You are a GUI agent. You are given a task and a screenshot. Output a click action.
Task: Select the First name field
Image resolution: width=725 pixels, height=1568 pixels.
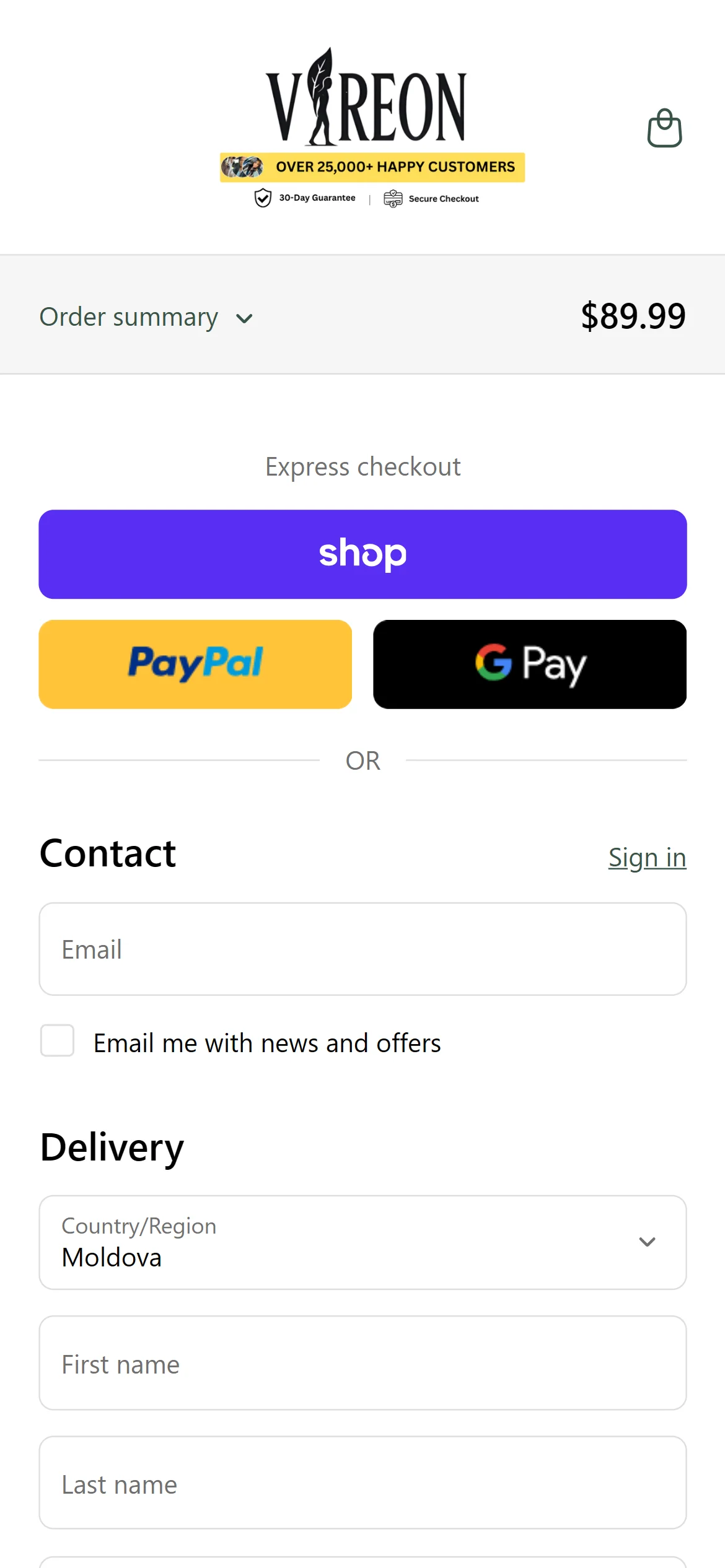(x=362, y=1363)
